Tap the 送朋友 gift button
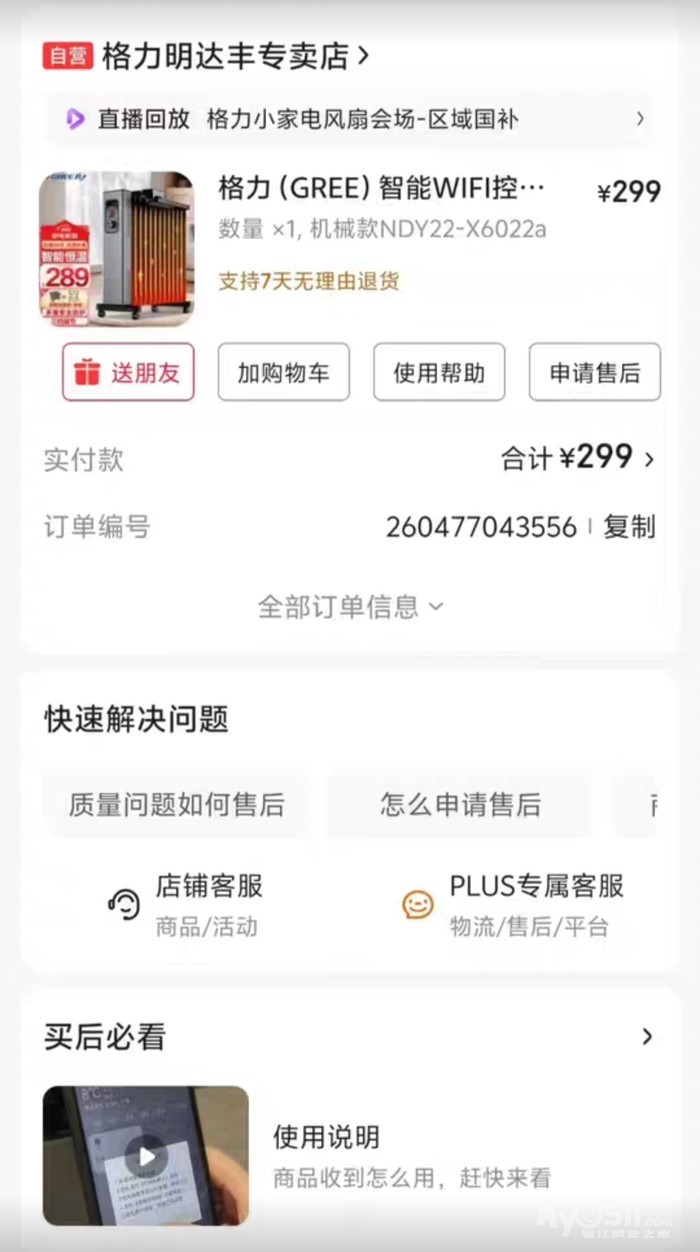 [x=128, y=373]
